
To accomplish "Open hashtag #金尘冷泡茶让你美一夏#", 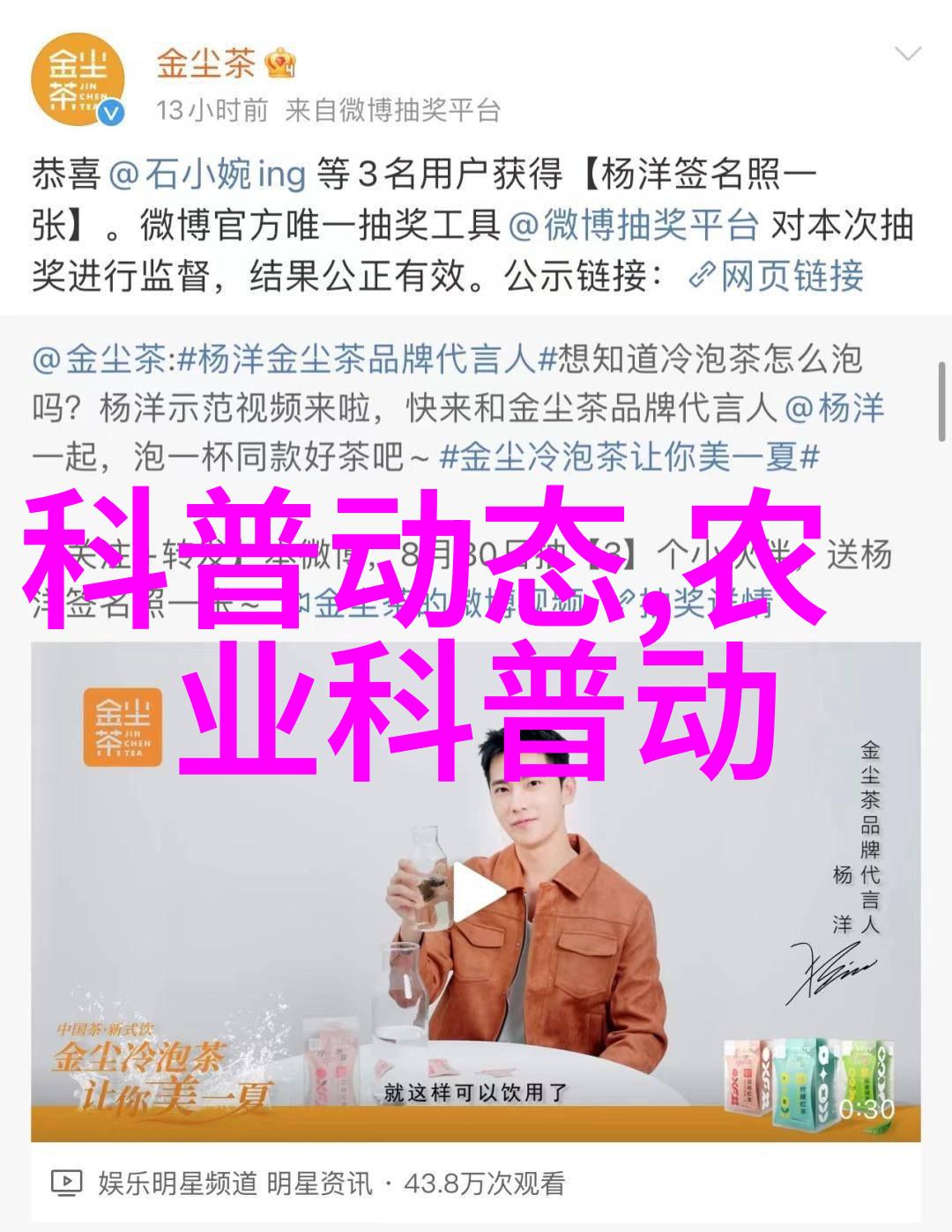I will point(629,457).
